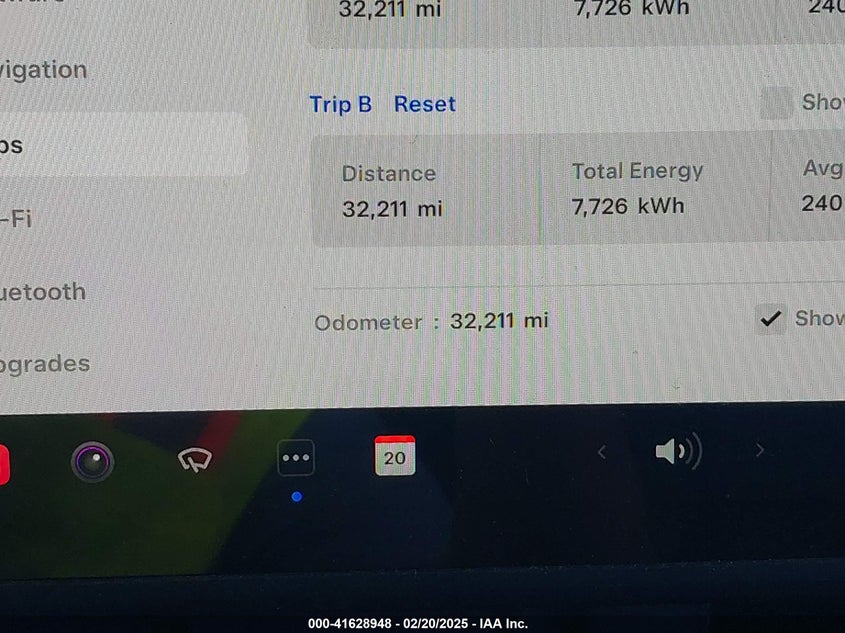Screen dimensions: 845x633
Task: Tap the speaker volume icon
Action: (677, 452)
